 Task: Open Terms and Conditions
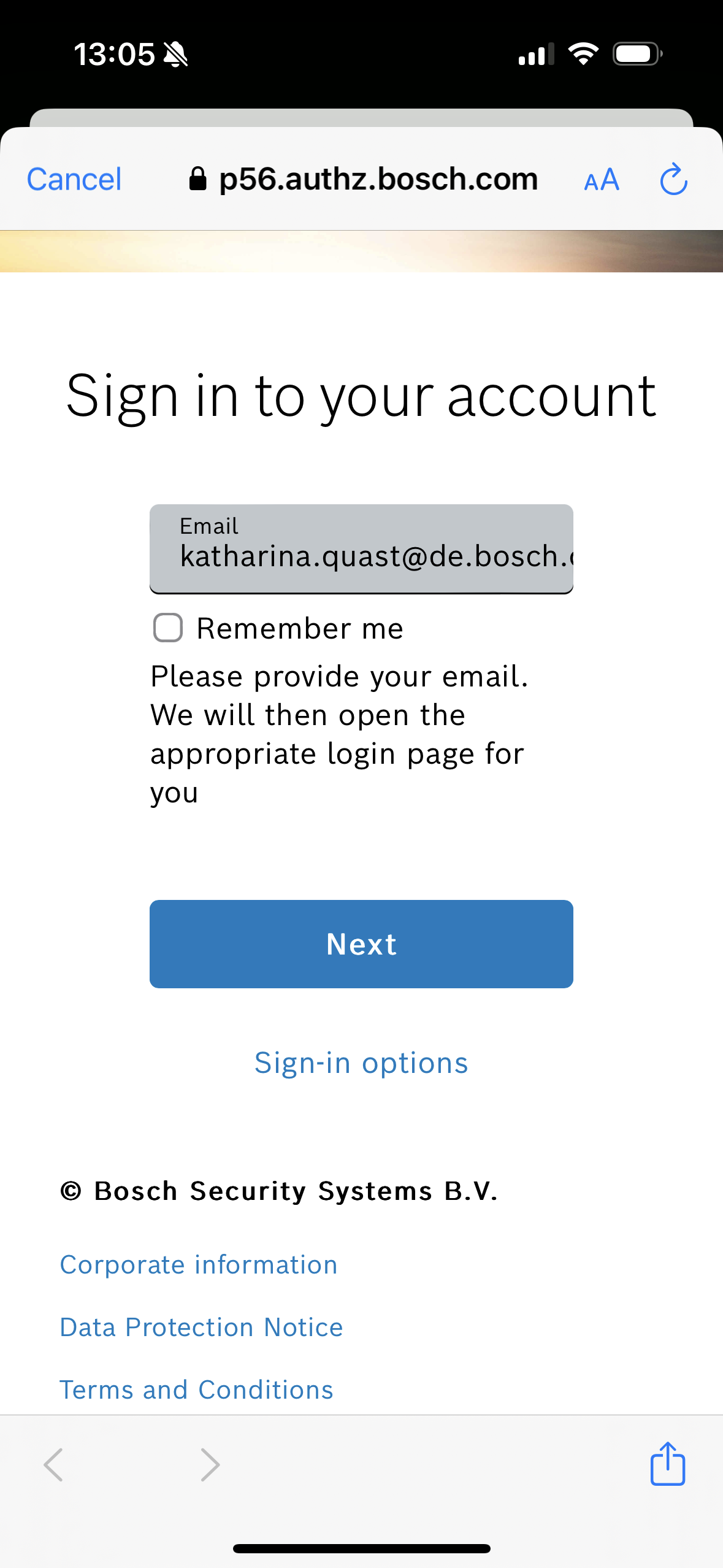pos(196,1389)
